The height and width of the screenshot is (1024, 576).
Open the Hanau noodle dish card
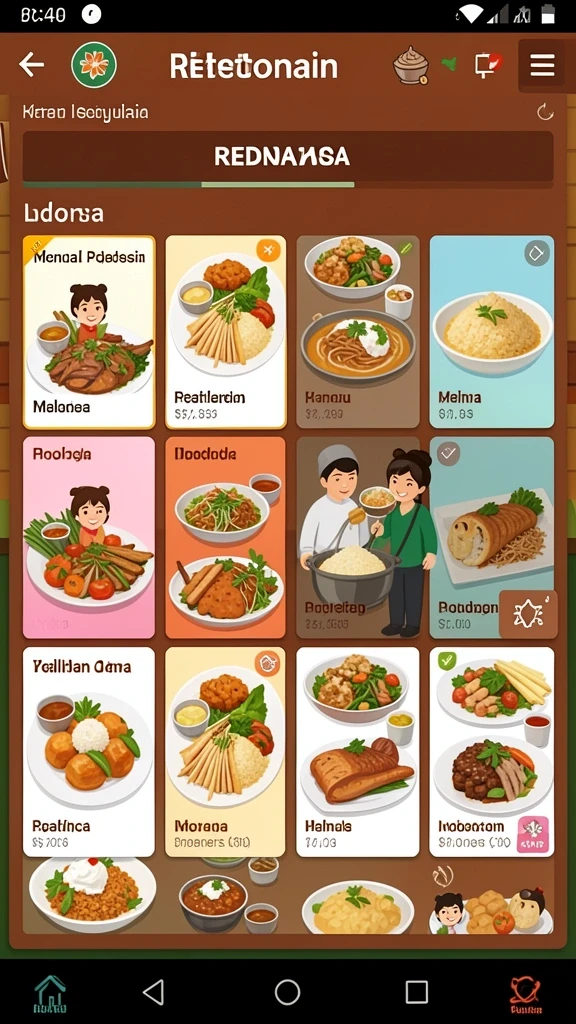click(358, 332)
